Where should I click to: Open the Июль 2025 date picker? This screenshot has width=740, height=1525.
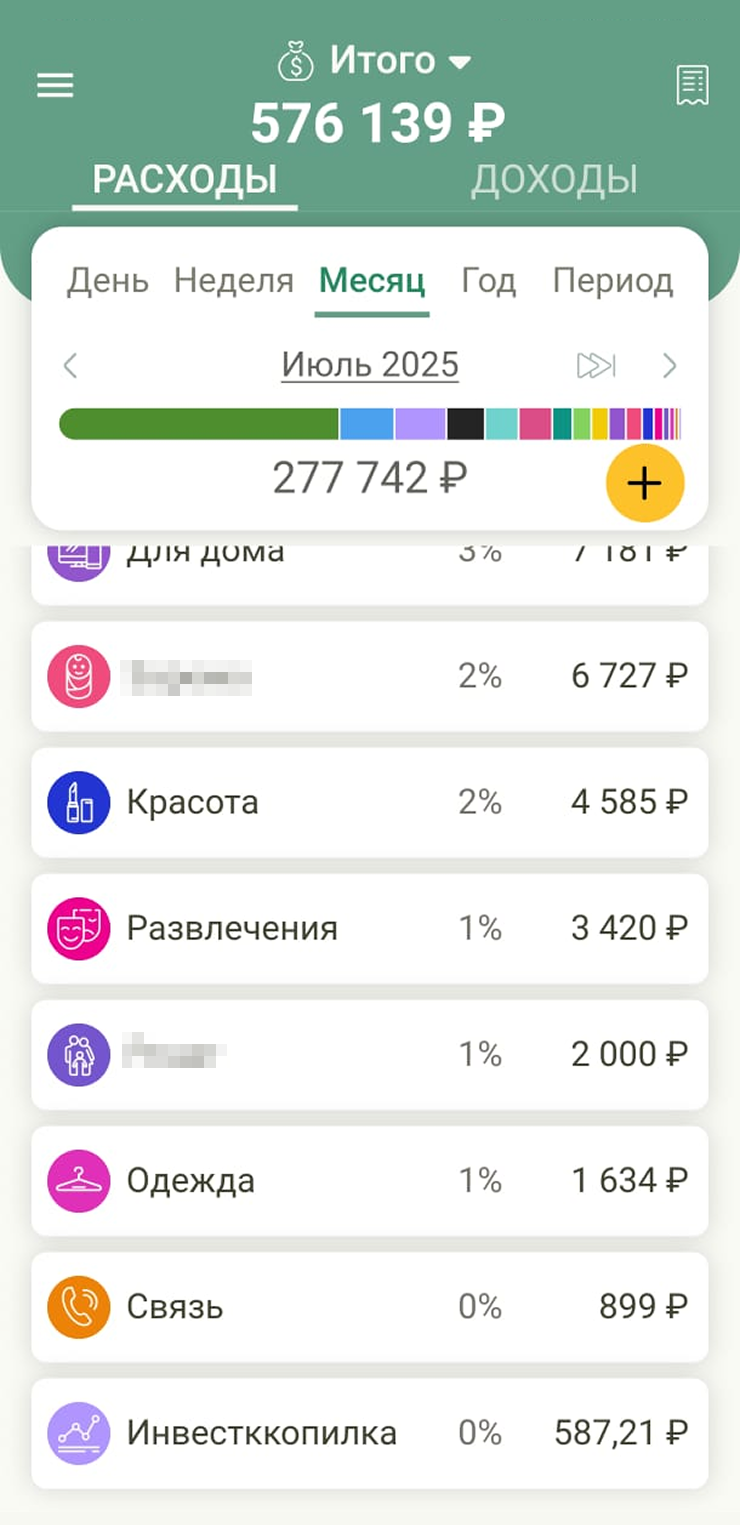pos(370,365)
